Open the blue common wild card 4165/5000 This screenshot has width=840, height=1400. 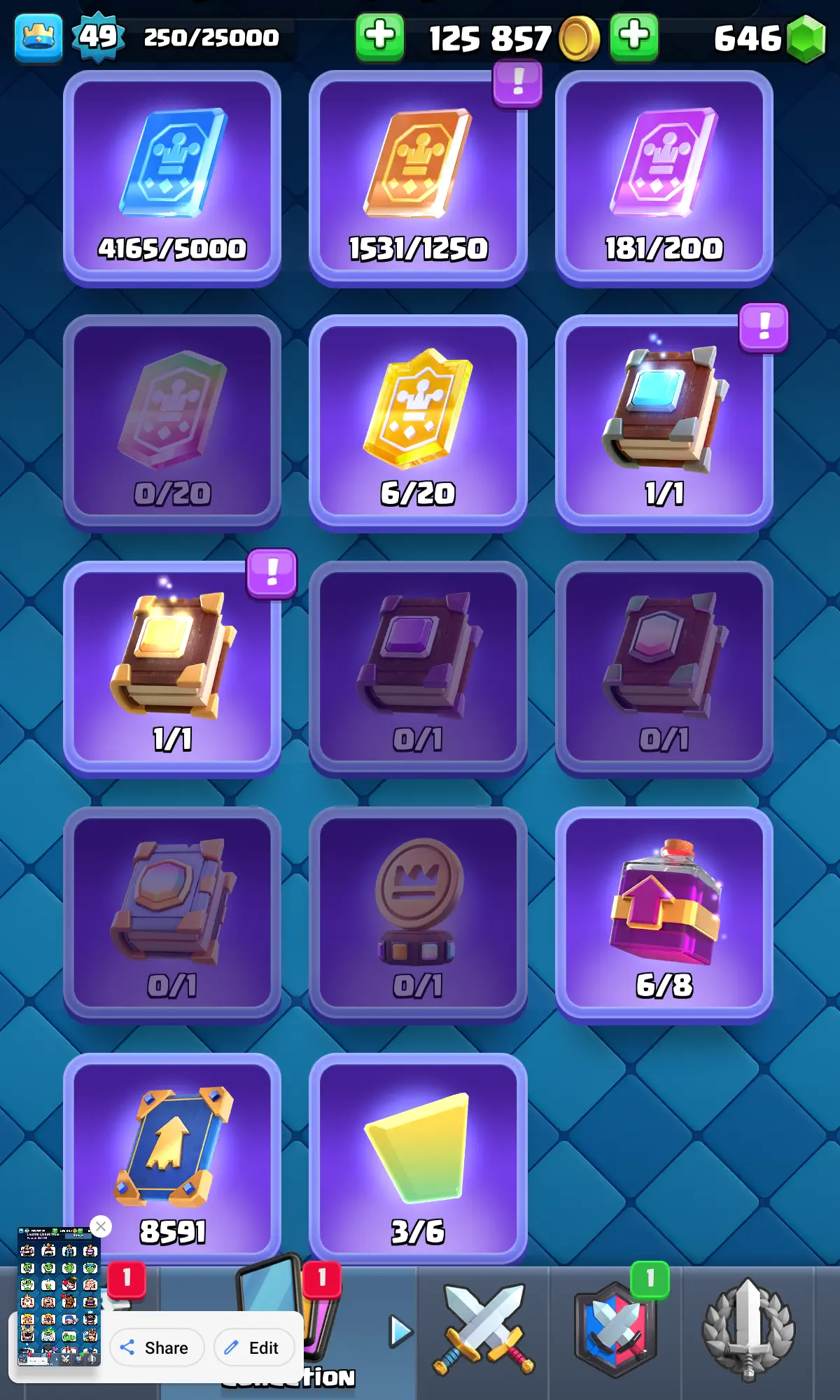pyautogui.click(x=172, y=178)
